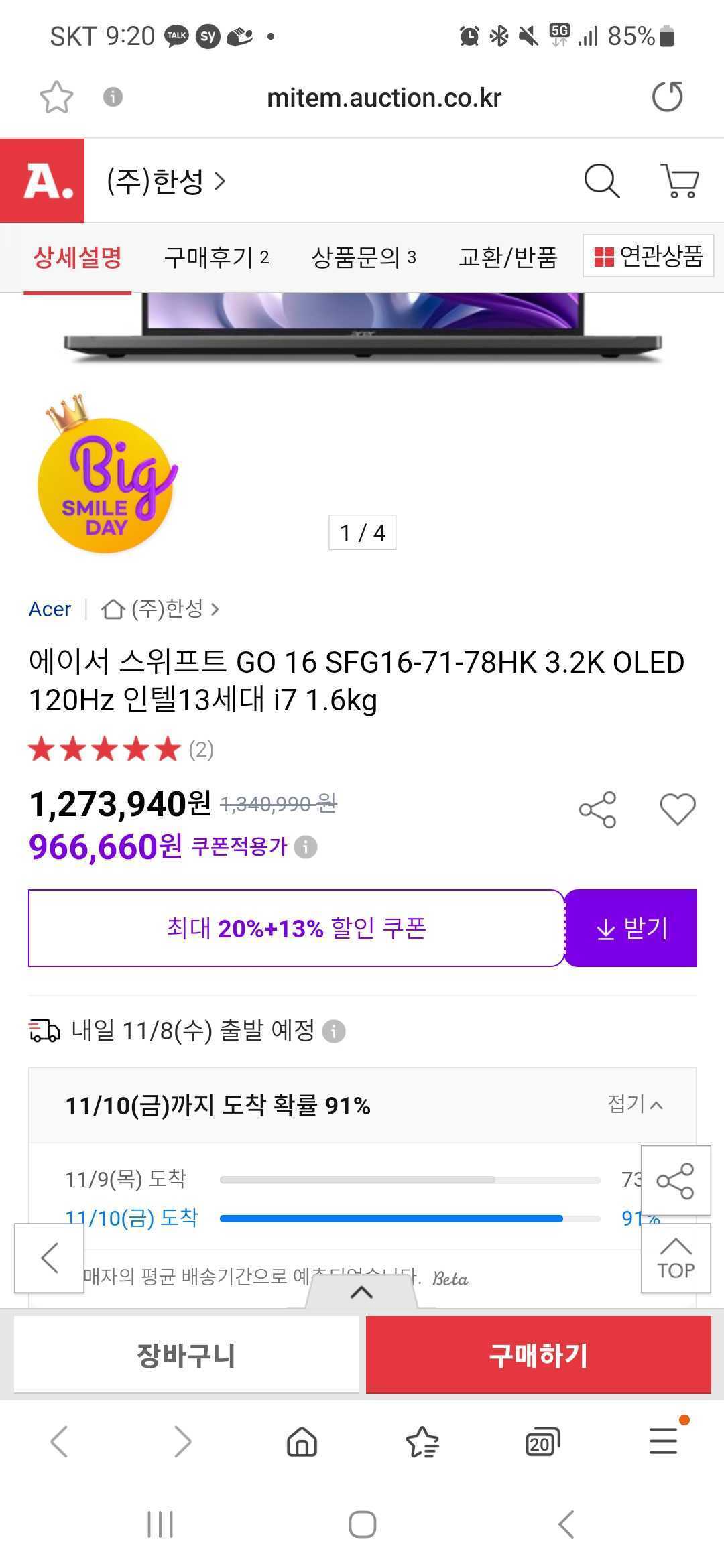Tap the home icon next to (주)한성

(113, 608)
